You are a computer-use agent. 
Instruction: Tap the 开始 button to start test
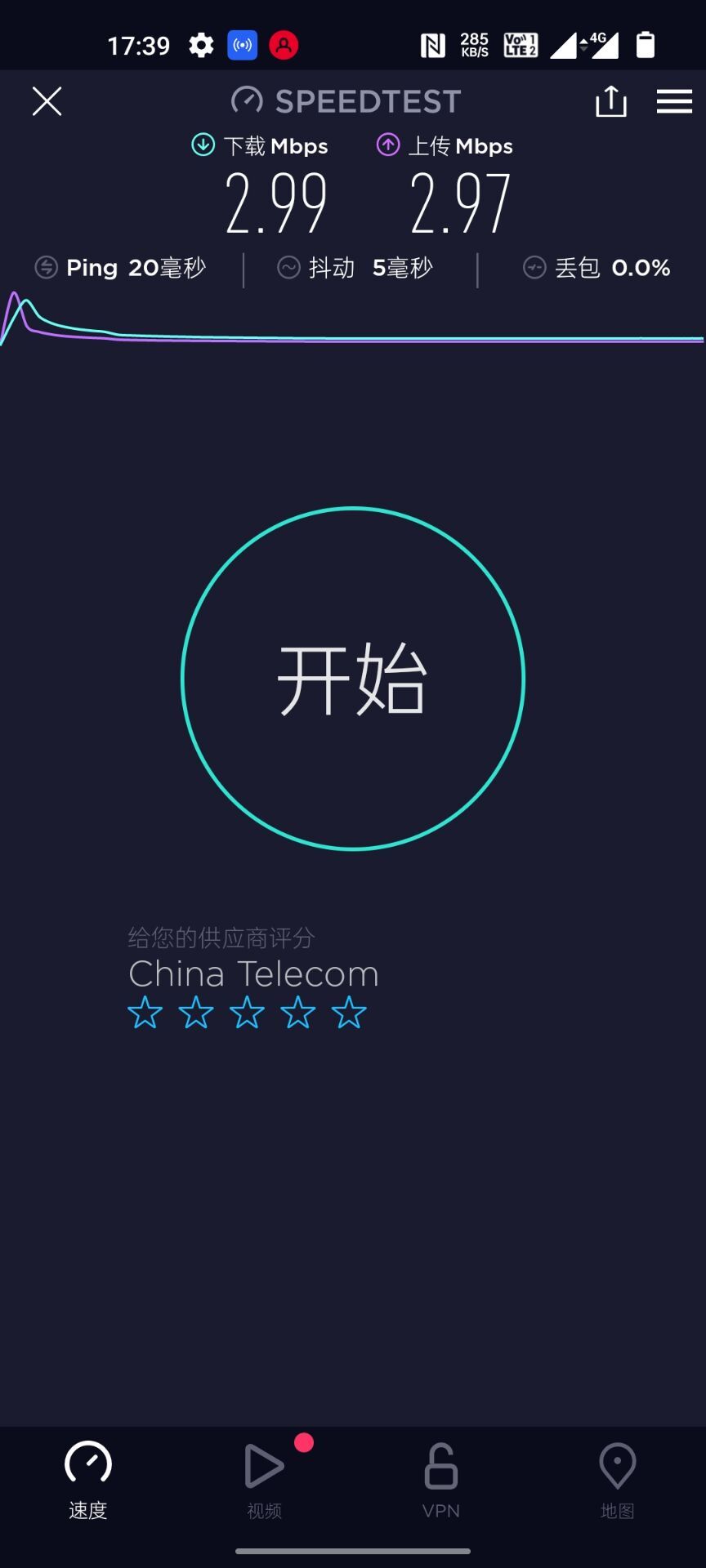pyautogui.click(x=353, y=679)
